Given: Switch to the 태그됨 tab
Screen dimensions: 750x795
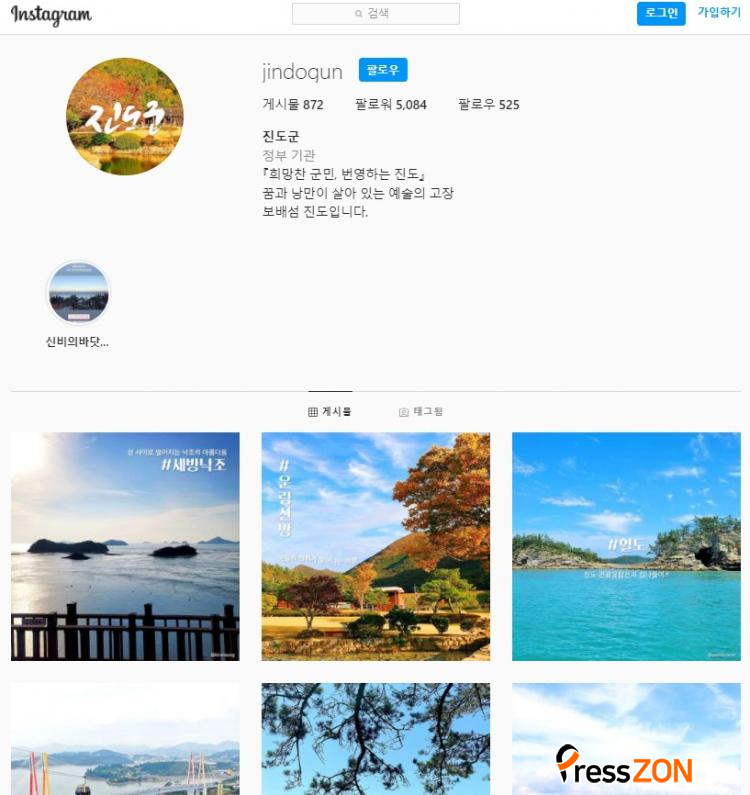Looking at the screenshot, I should pyautogui.click(x=420, y=411).
